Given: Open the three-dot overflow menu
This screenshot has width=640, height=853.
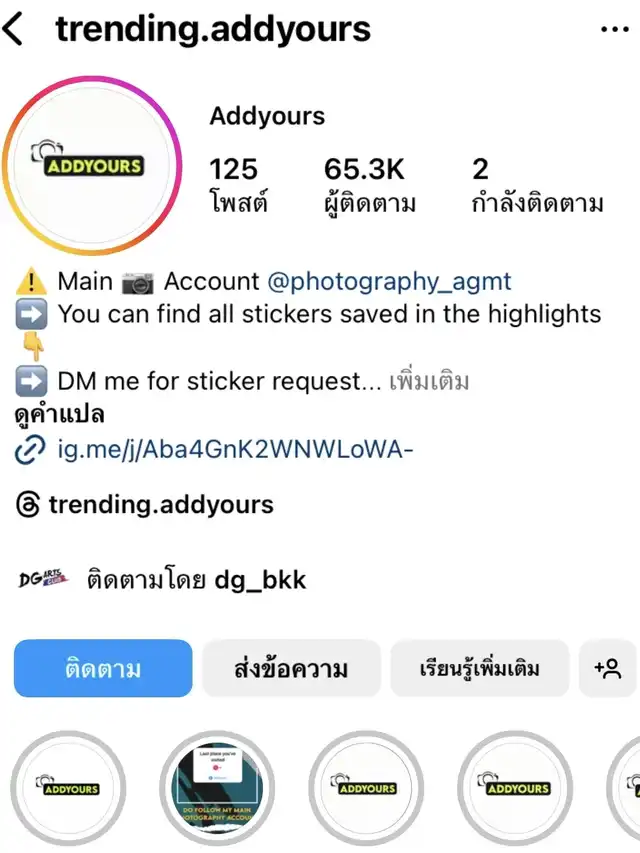Looking at the screenshot, I should 613,30.
